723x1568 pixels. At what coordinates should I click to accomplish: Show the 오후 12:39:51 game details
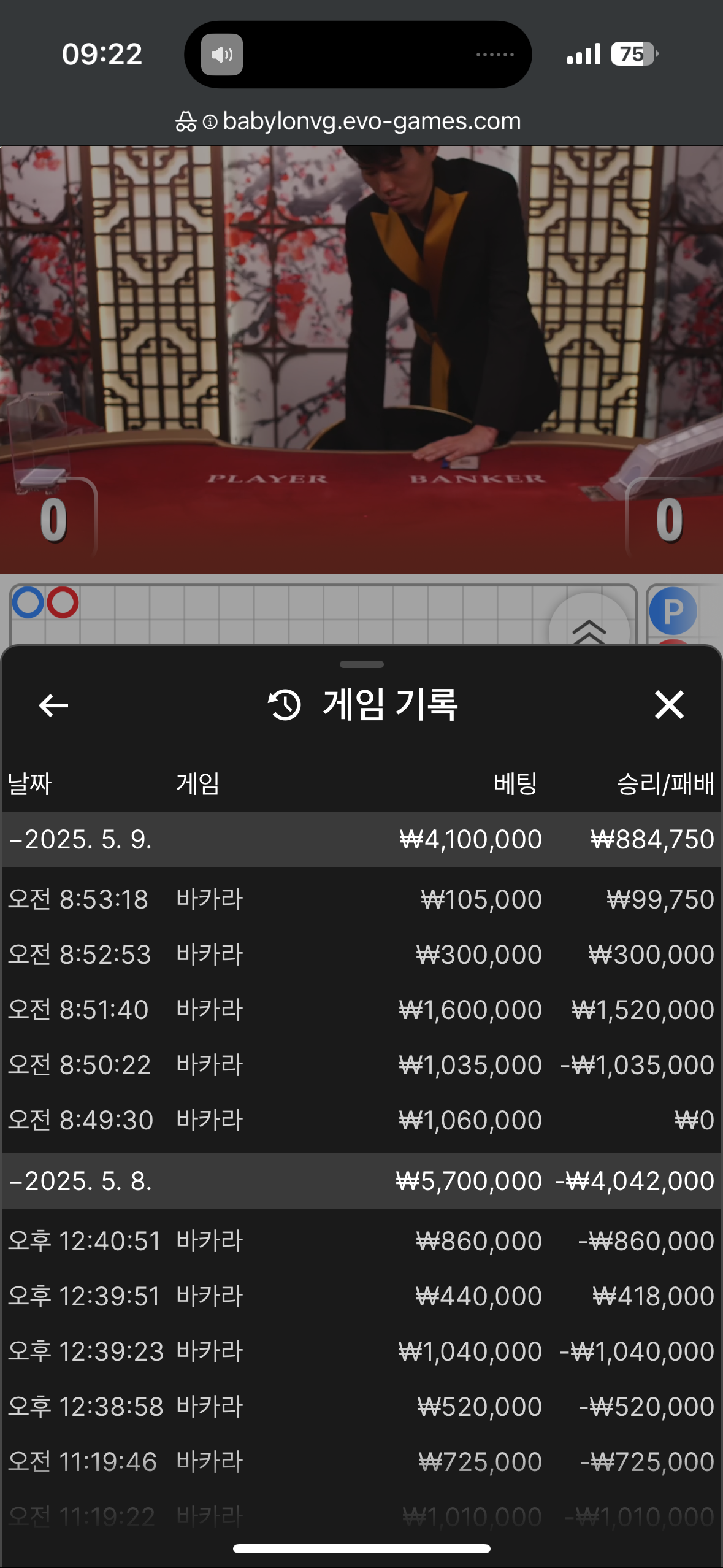(361, 1296)
